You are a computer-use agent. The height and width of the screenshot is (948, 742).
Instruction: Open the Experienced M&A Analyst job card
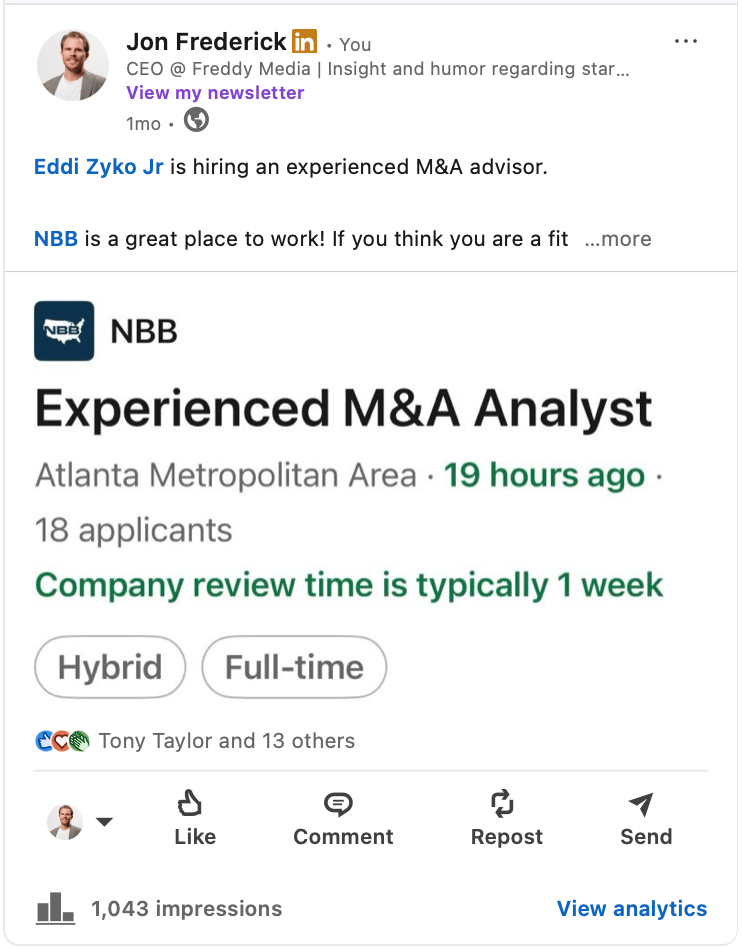click(x=343, y=408)
